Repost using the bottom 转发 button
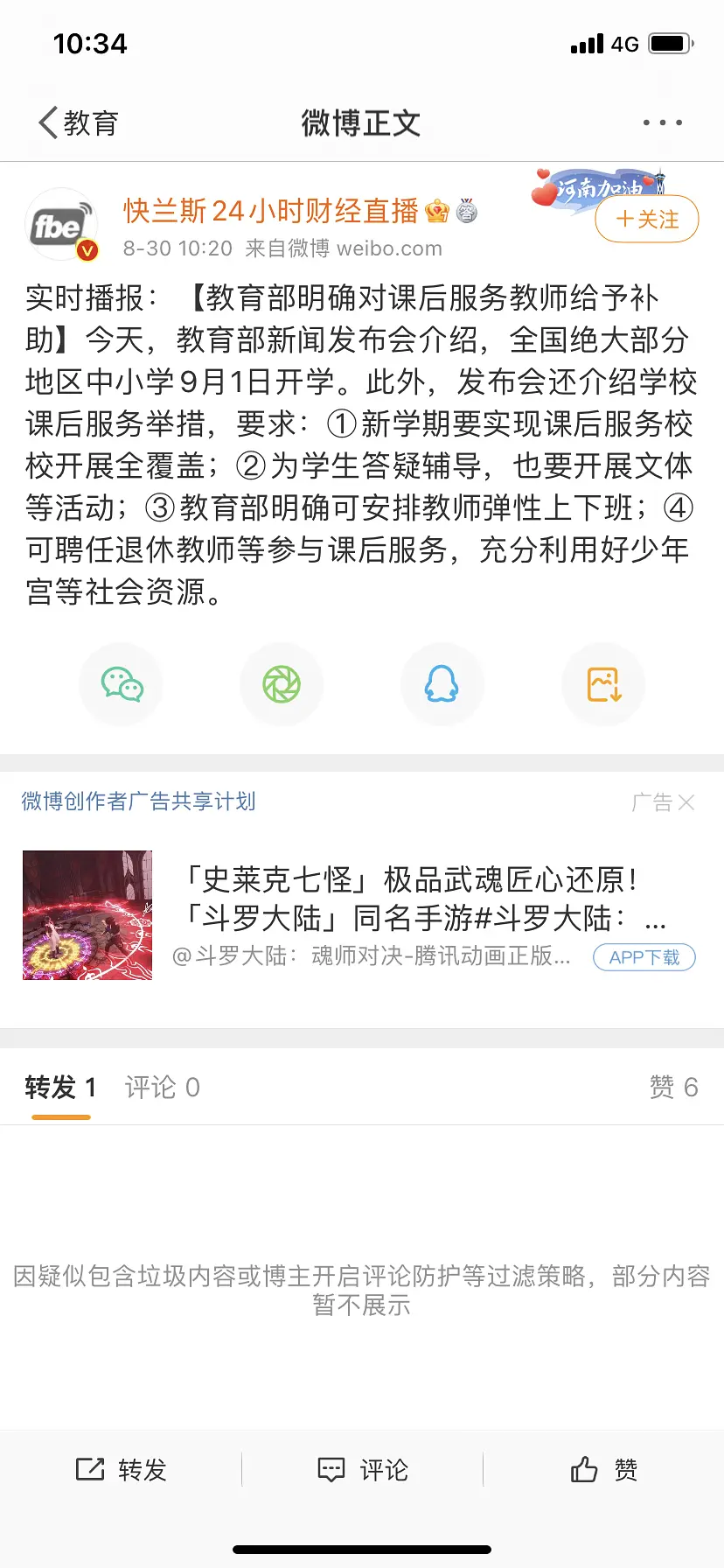 [x=121, y=1470]
